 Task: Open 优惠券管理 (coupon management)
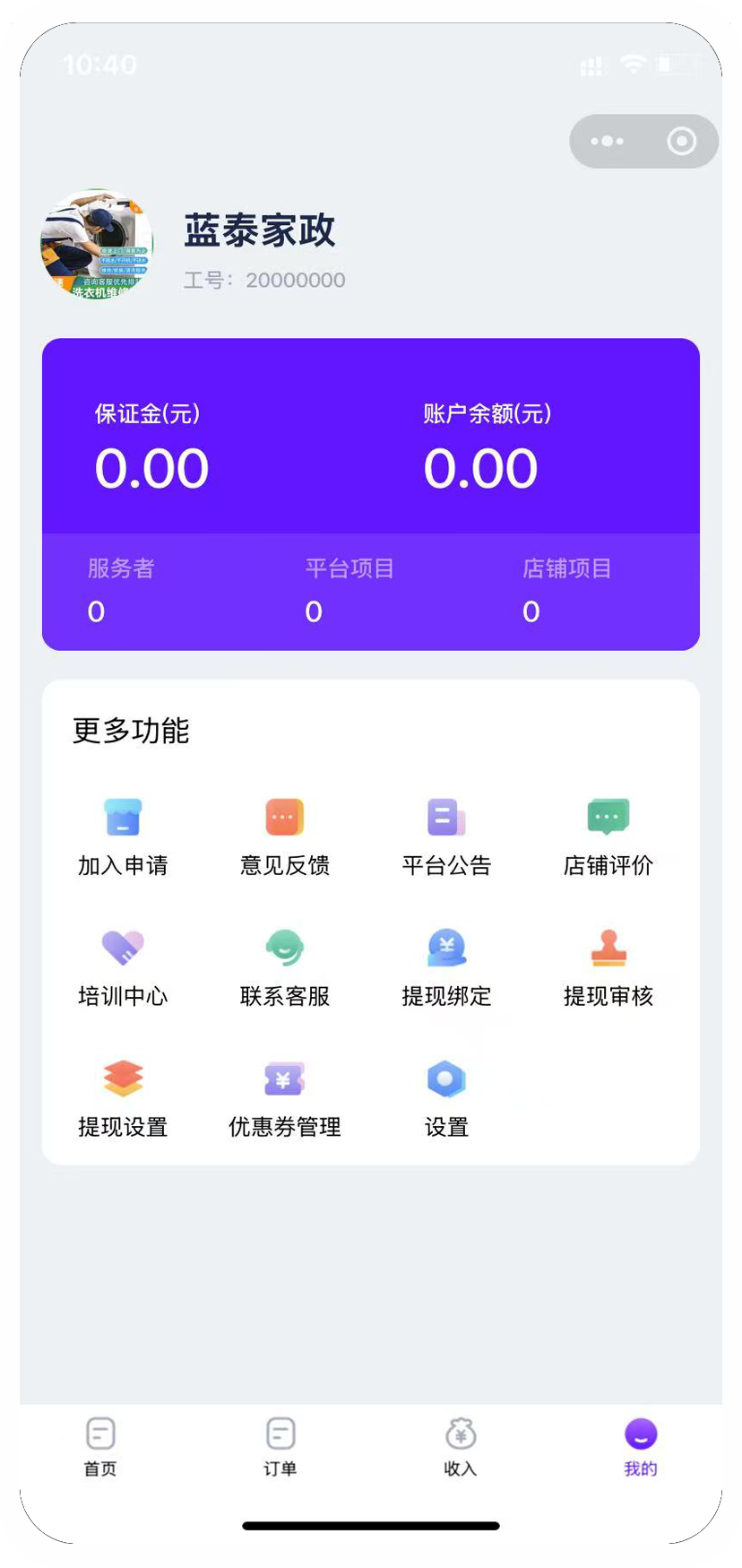pos(285,1099)
